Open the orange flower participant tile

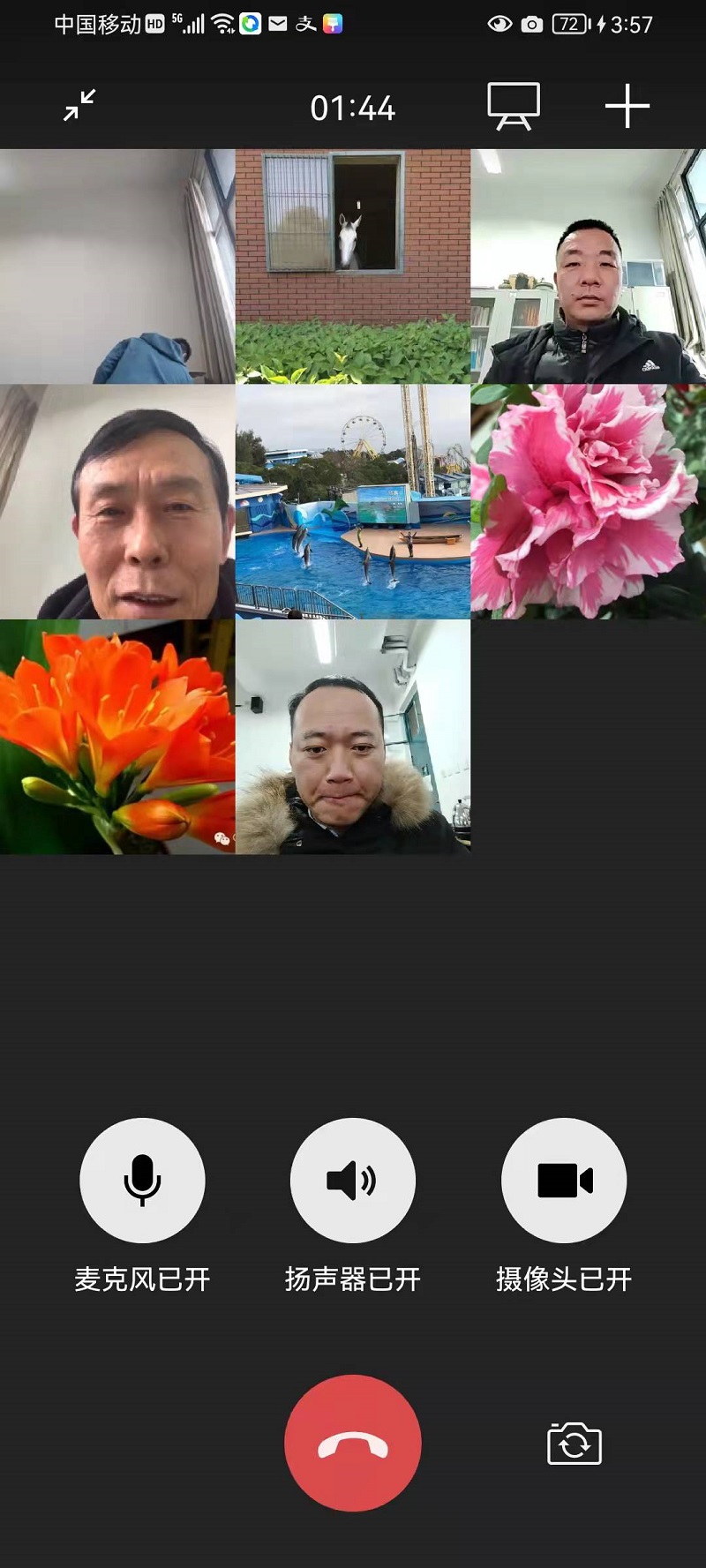[x=117, y=737]
